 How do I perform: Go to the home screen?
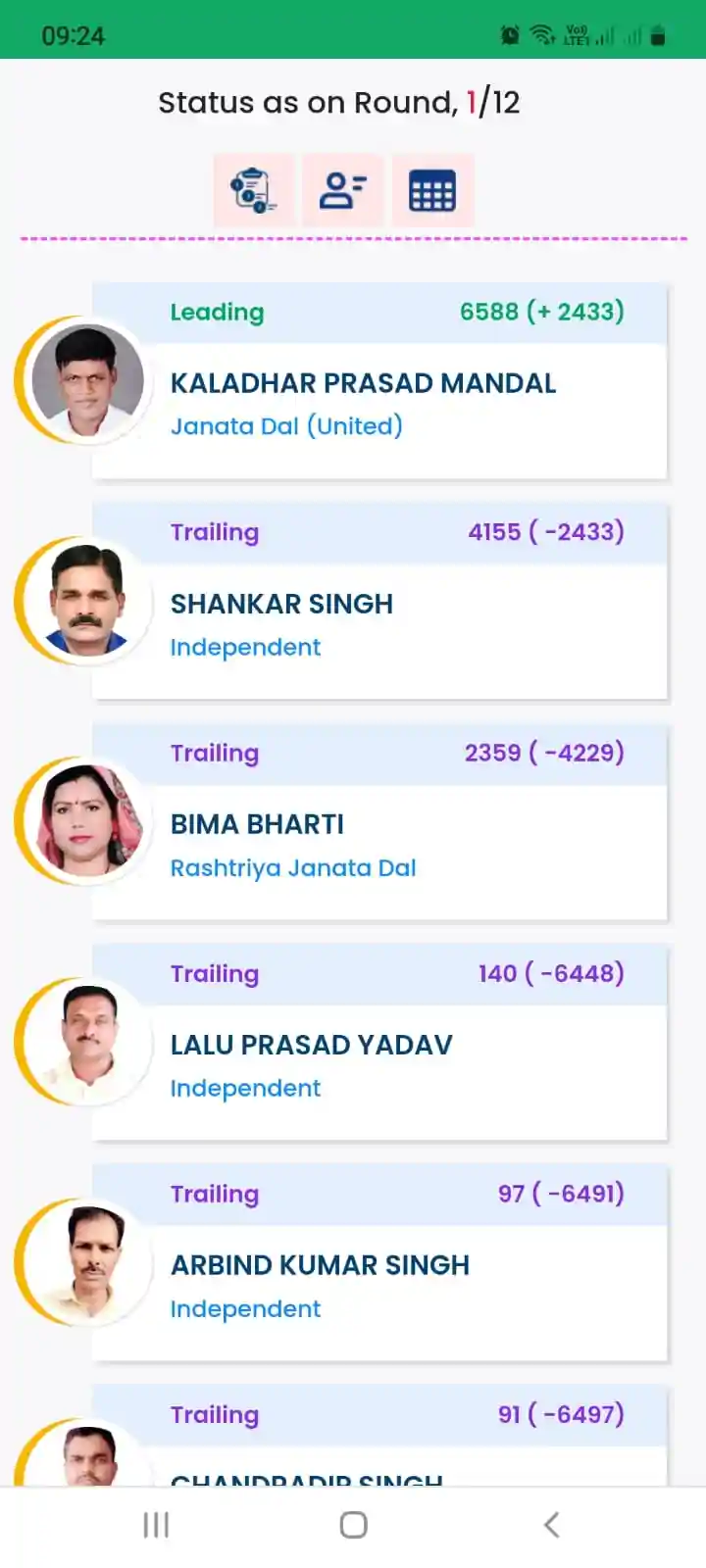pos(353,1525)
